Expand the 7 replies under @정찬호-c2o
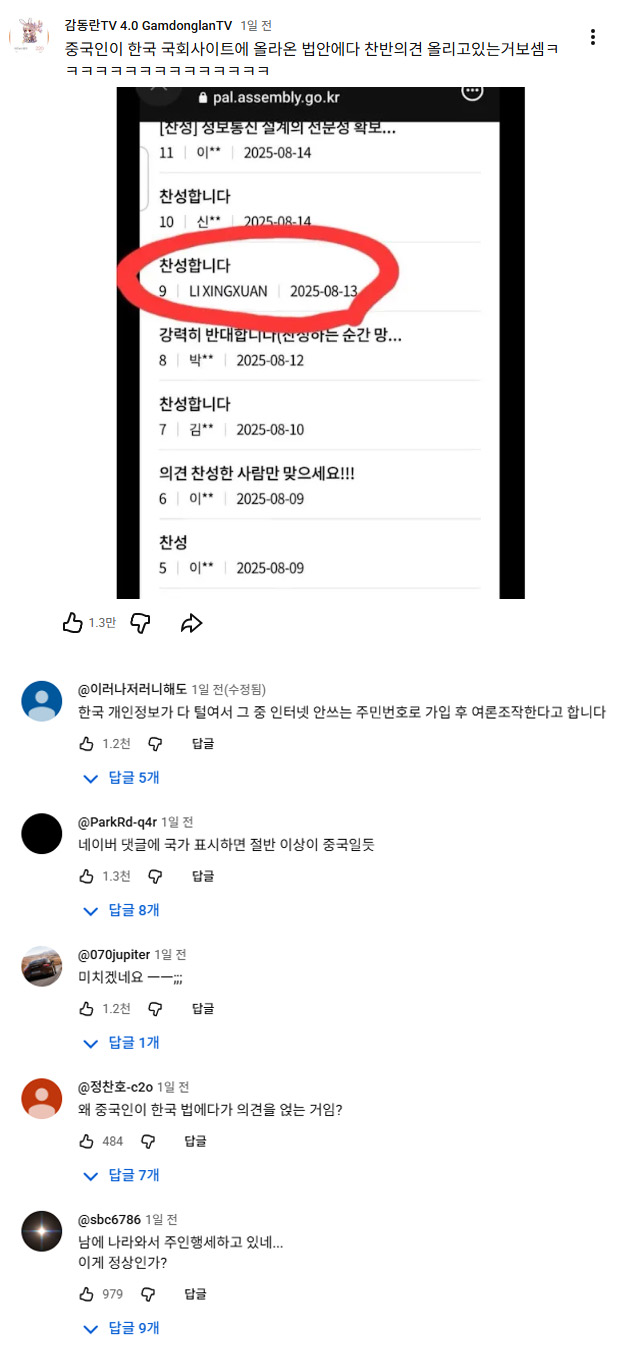Image resolution: width=618 pixels, height=1354 pixels. 122,1175
